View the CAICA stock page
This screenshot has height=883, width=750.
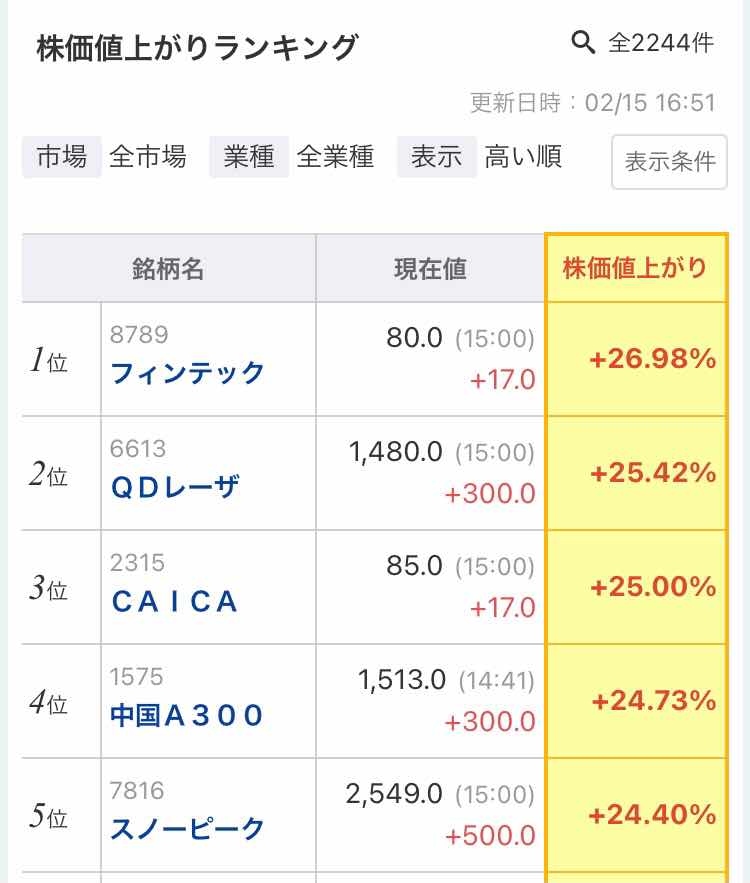175,601
